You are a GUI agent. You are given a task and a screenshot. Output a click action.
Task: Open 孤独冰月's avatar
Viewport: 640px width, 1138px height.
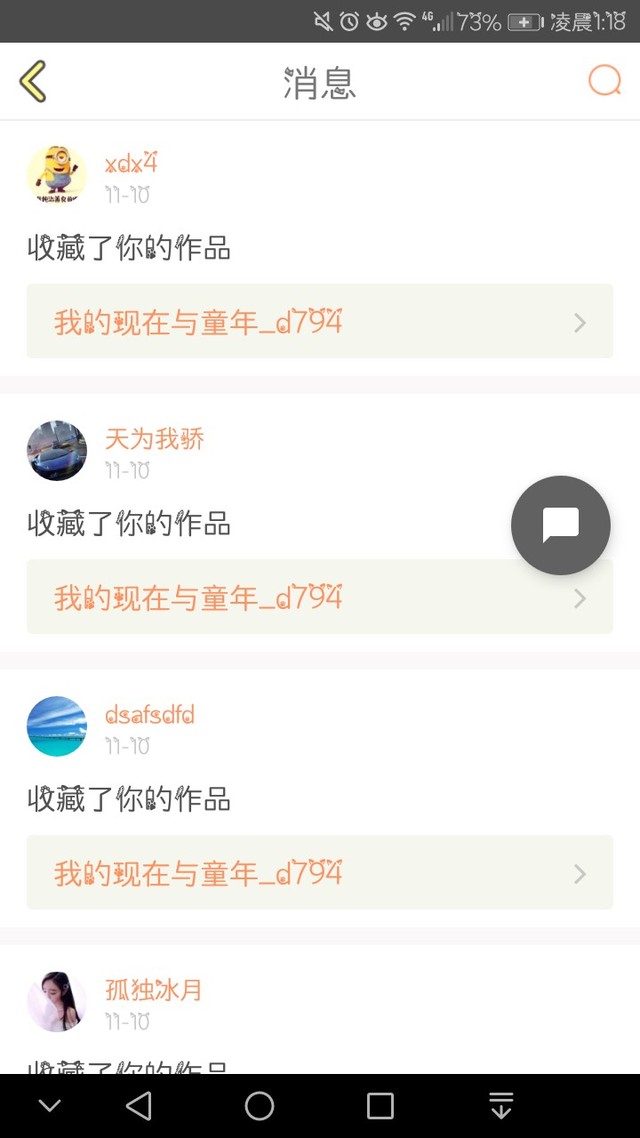point(57,1002)
